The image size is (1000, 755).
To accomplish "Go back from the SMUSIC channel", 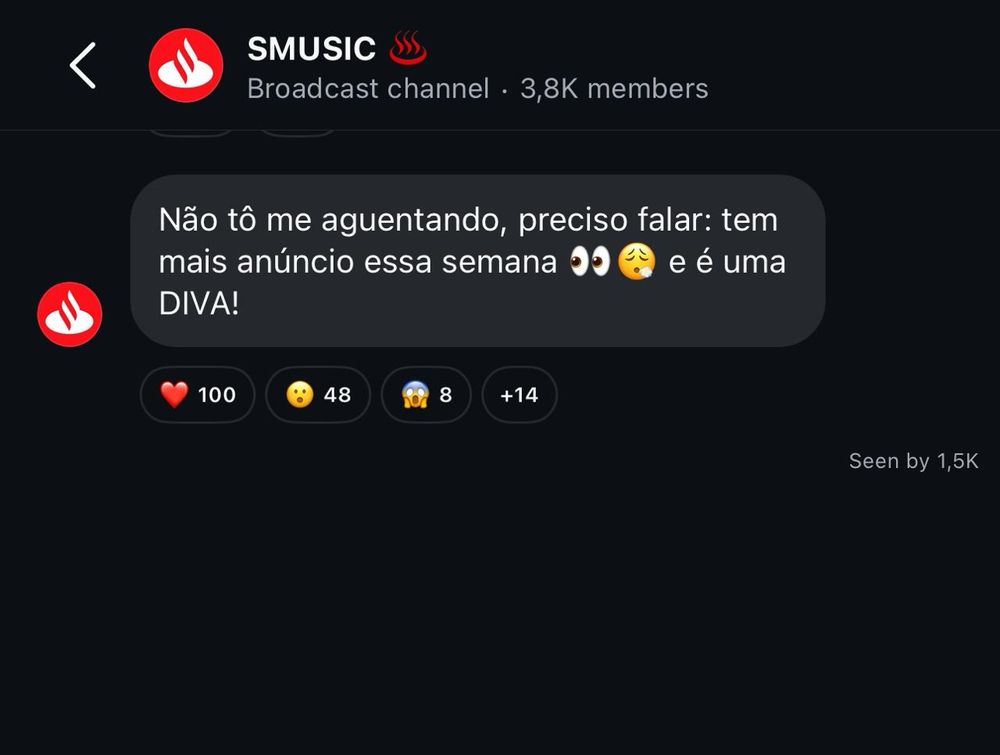I will [x=83, y=66].
